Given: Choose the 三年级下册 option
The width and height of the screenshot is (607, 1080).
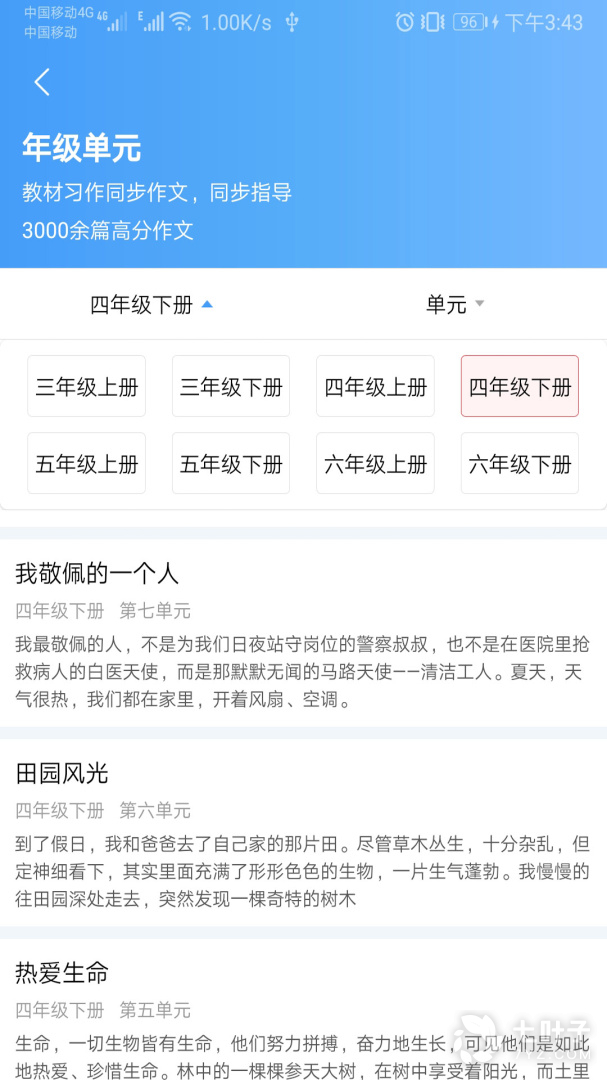Looking at the screenshot, I should coord(231,386).
